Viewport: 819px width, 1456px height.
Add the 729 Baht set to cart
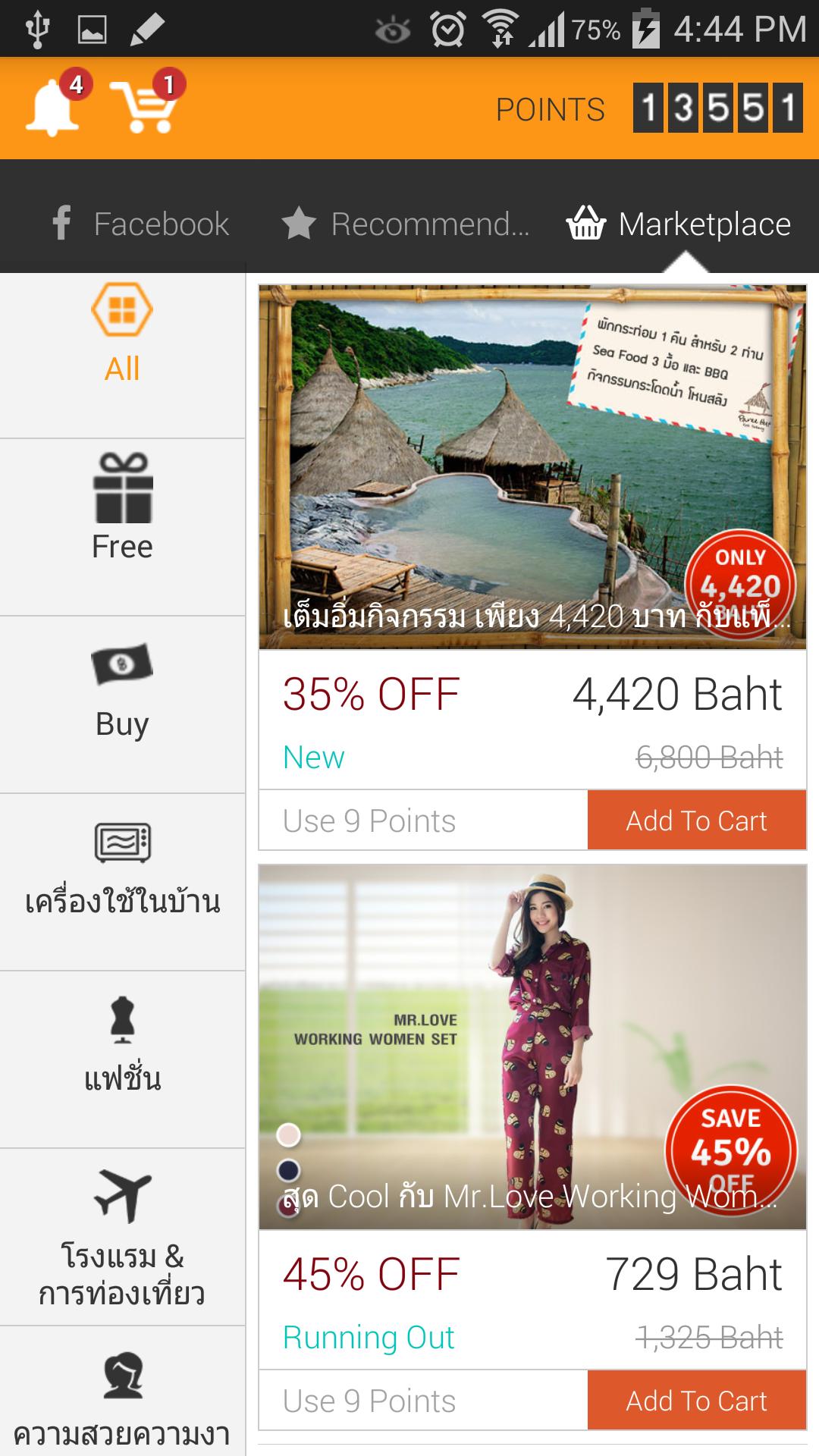(x=696, y=1401)
